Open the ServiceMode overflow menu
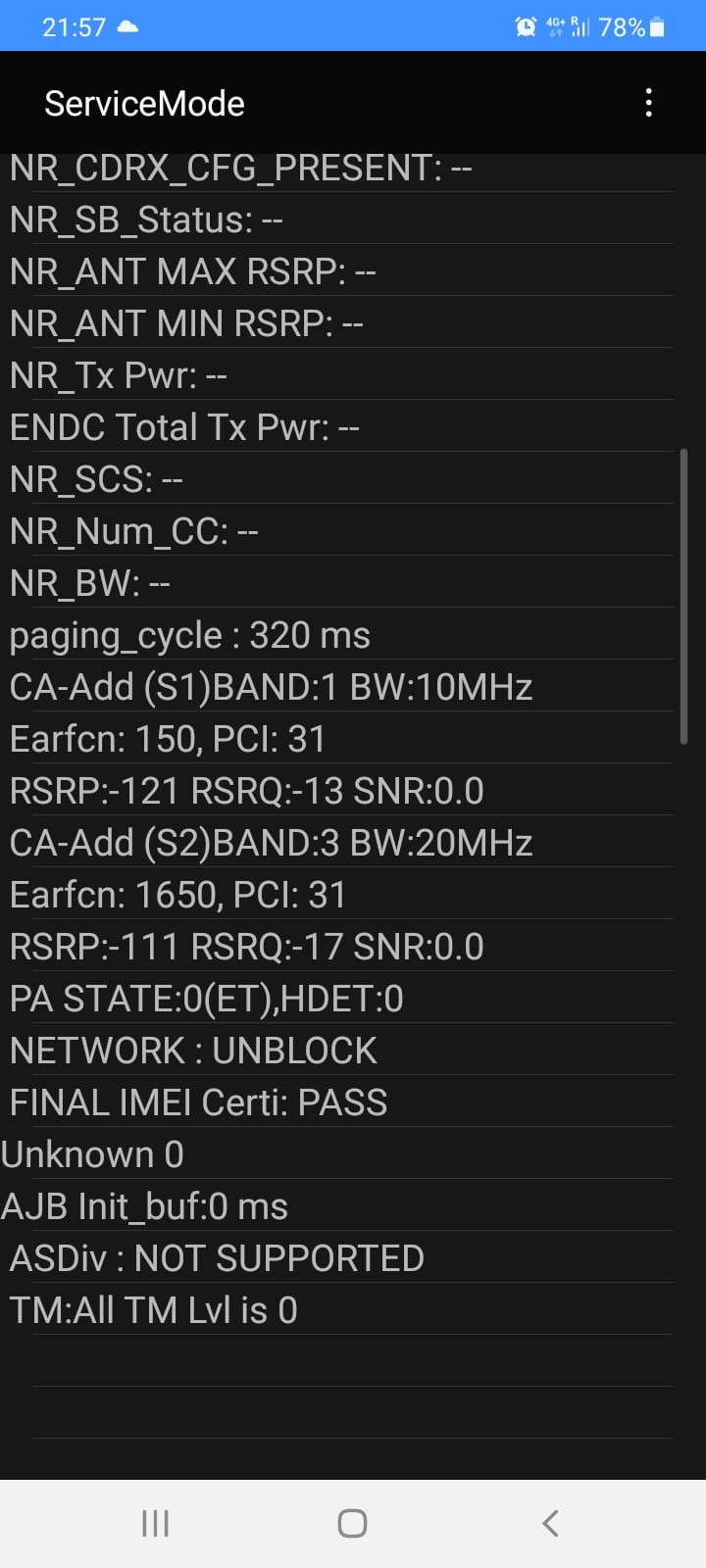The height and width of the screenshot is (1568, 706). (x=648, y=103)
